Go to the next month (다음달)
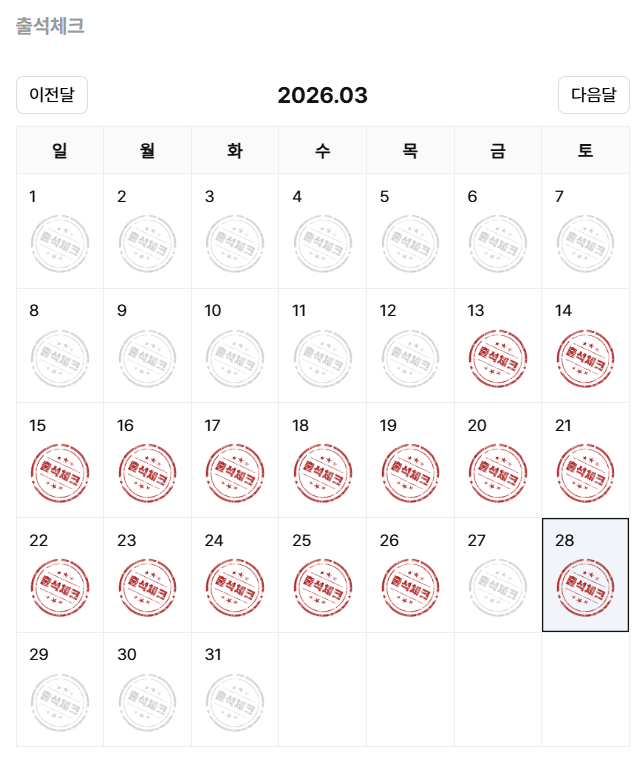Image resolution: width=644 pixels, height=761 pixels. click(x=593, y=95)
